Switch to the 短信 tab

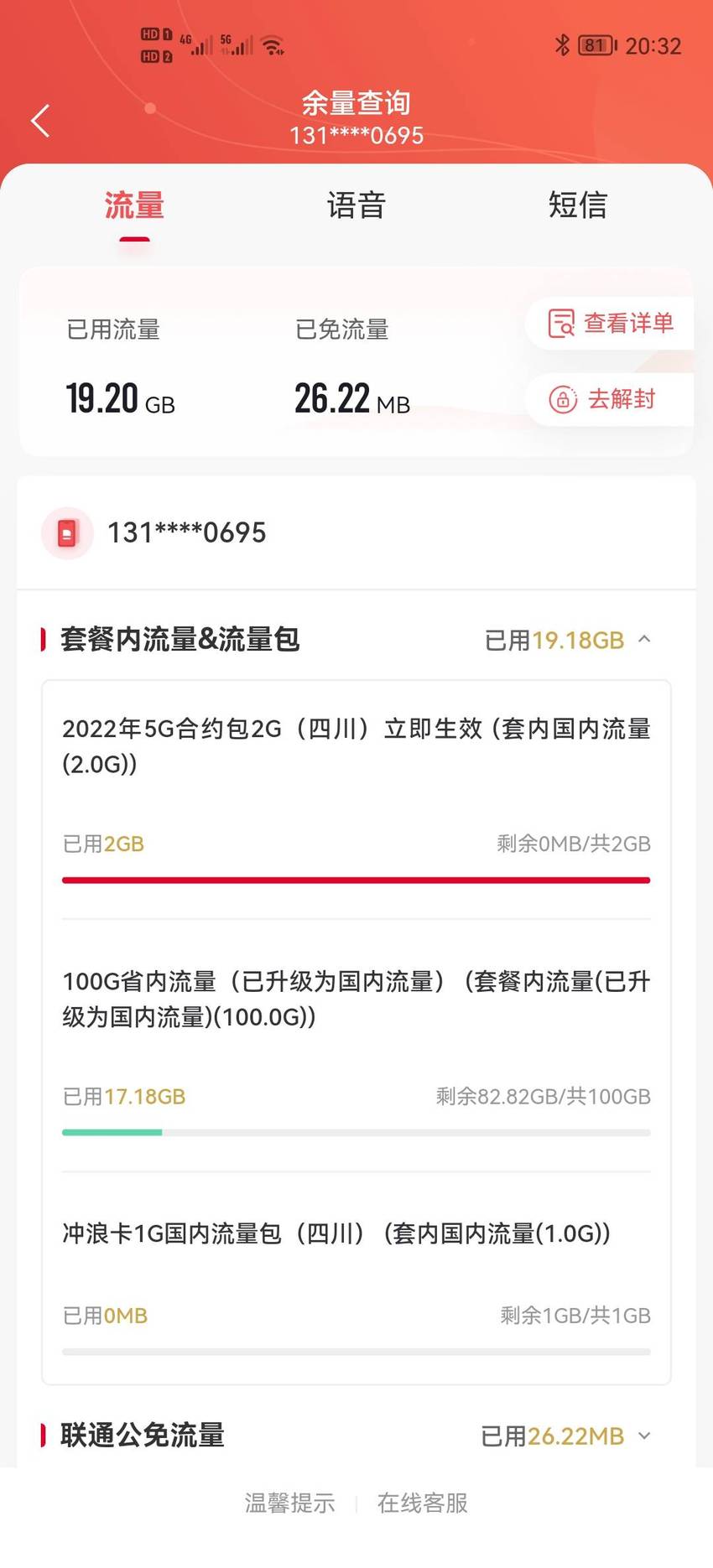578,205
